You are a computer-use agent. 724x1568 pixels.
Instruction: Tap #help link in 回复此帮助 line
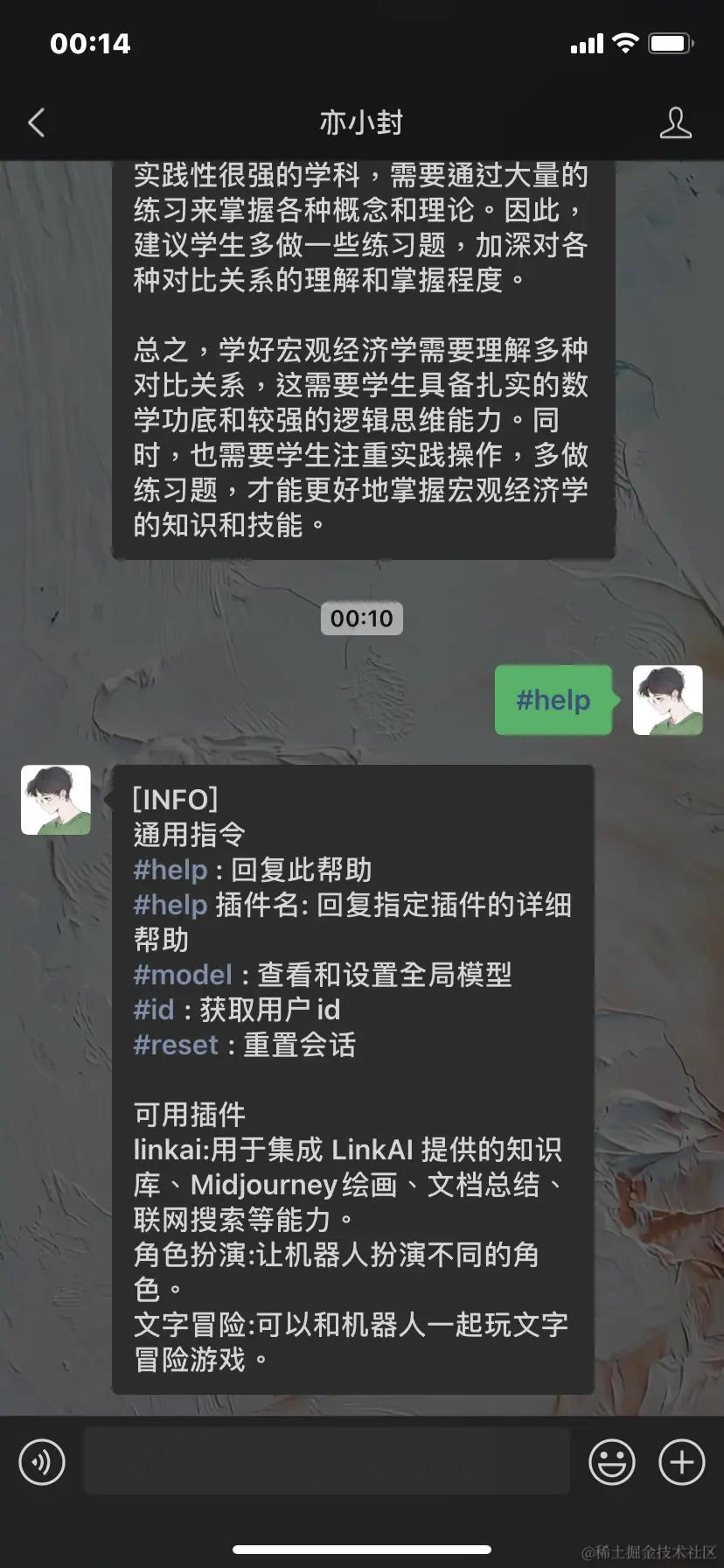point(171,870)
